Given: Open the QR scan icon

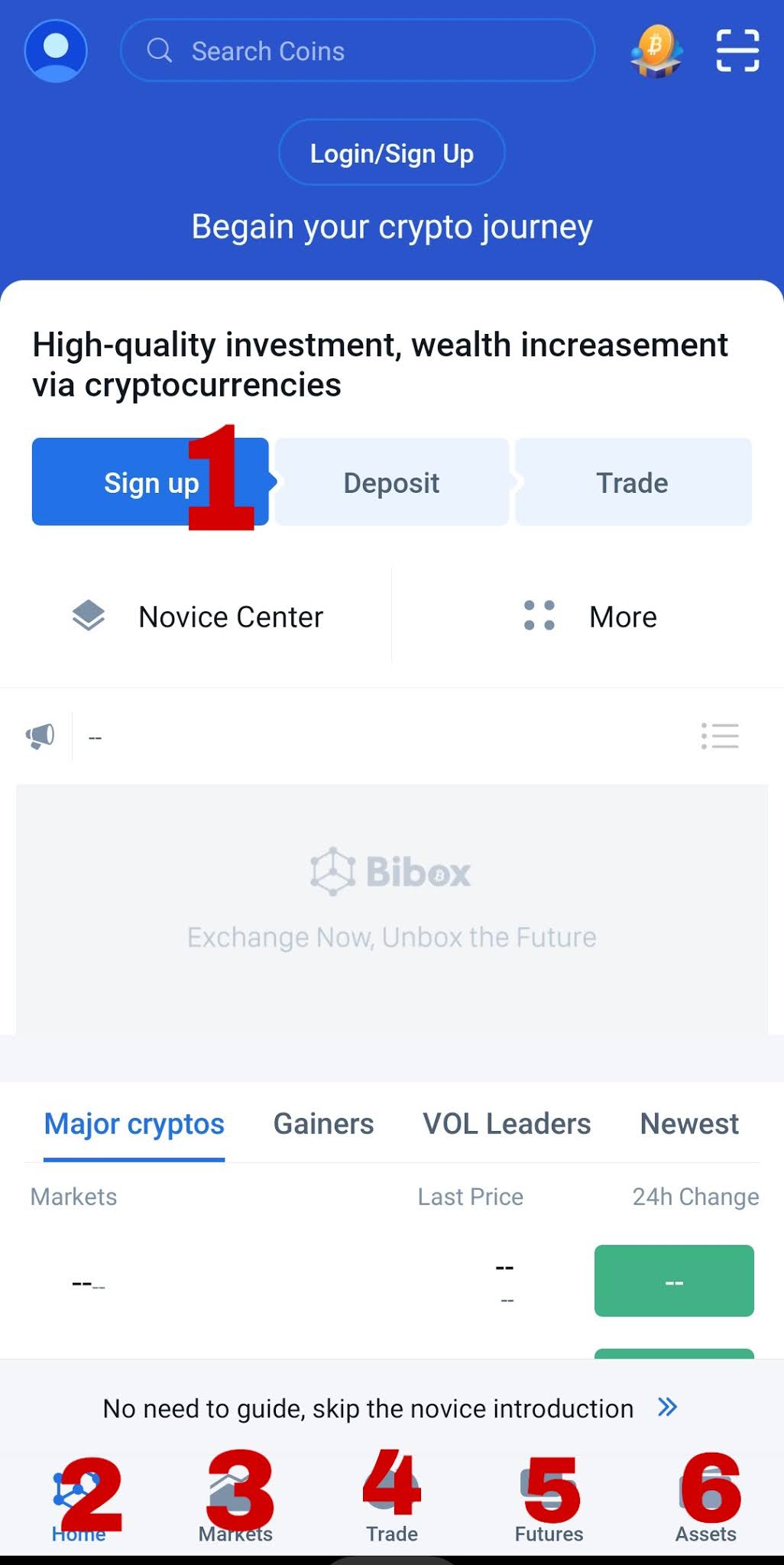Looking at the screenshot, I should point(737,50).
